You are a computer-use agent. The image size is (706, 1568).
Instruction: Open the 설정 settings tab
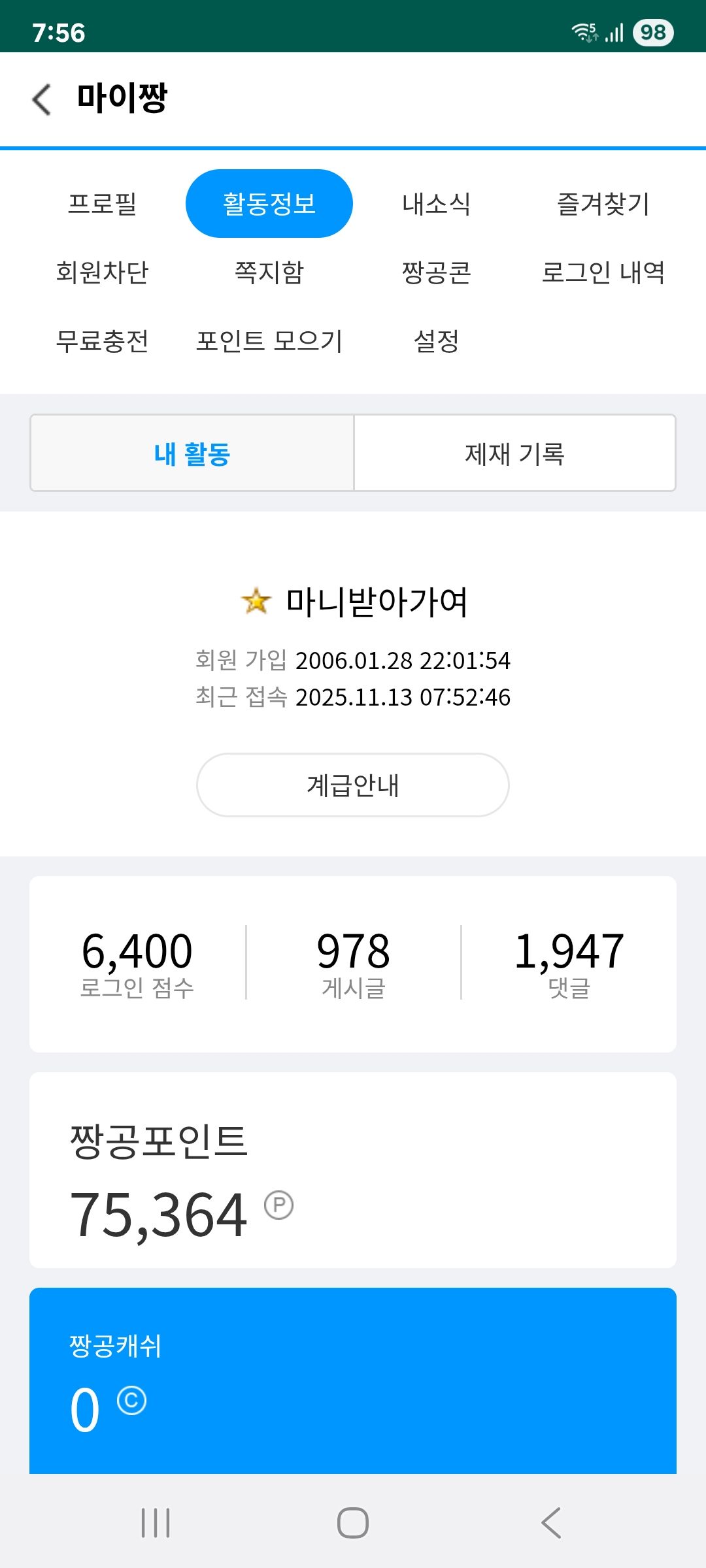point(436,341)
